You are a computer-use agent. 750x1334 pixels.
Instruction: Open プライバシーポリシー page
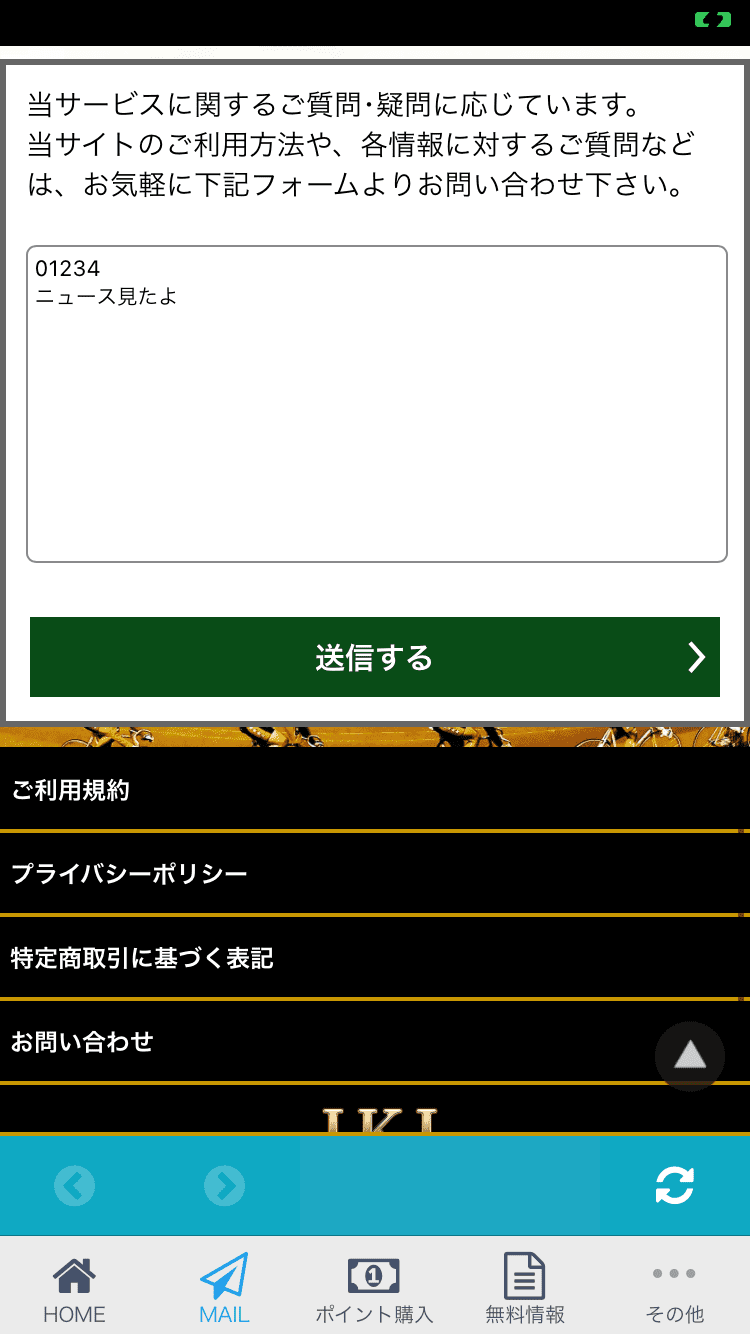[129, 875]
